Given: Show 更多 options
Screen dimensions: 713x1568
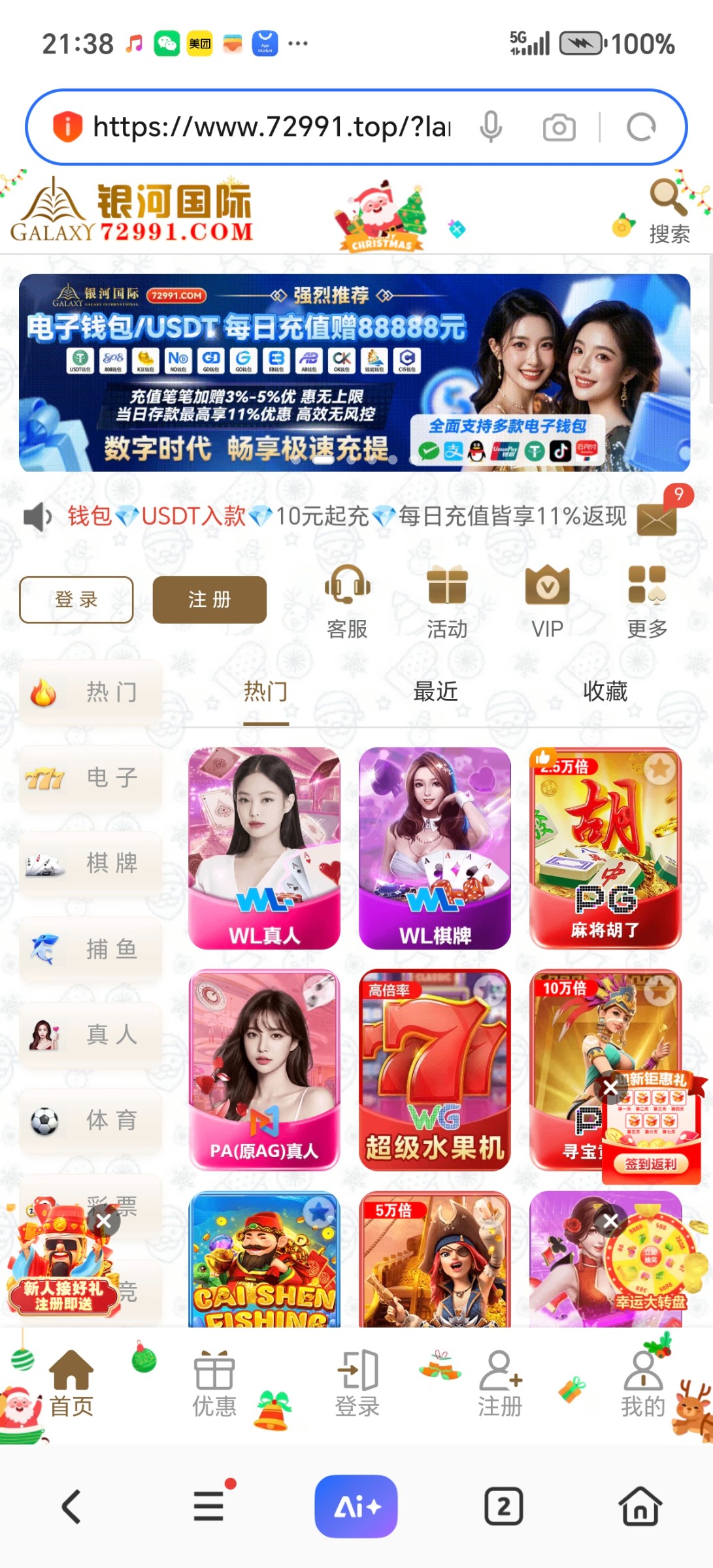Looking at the screenshot, I should click(647, 602).
